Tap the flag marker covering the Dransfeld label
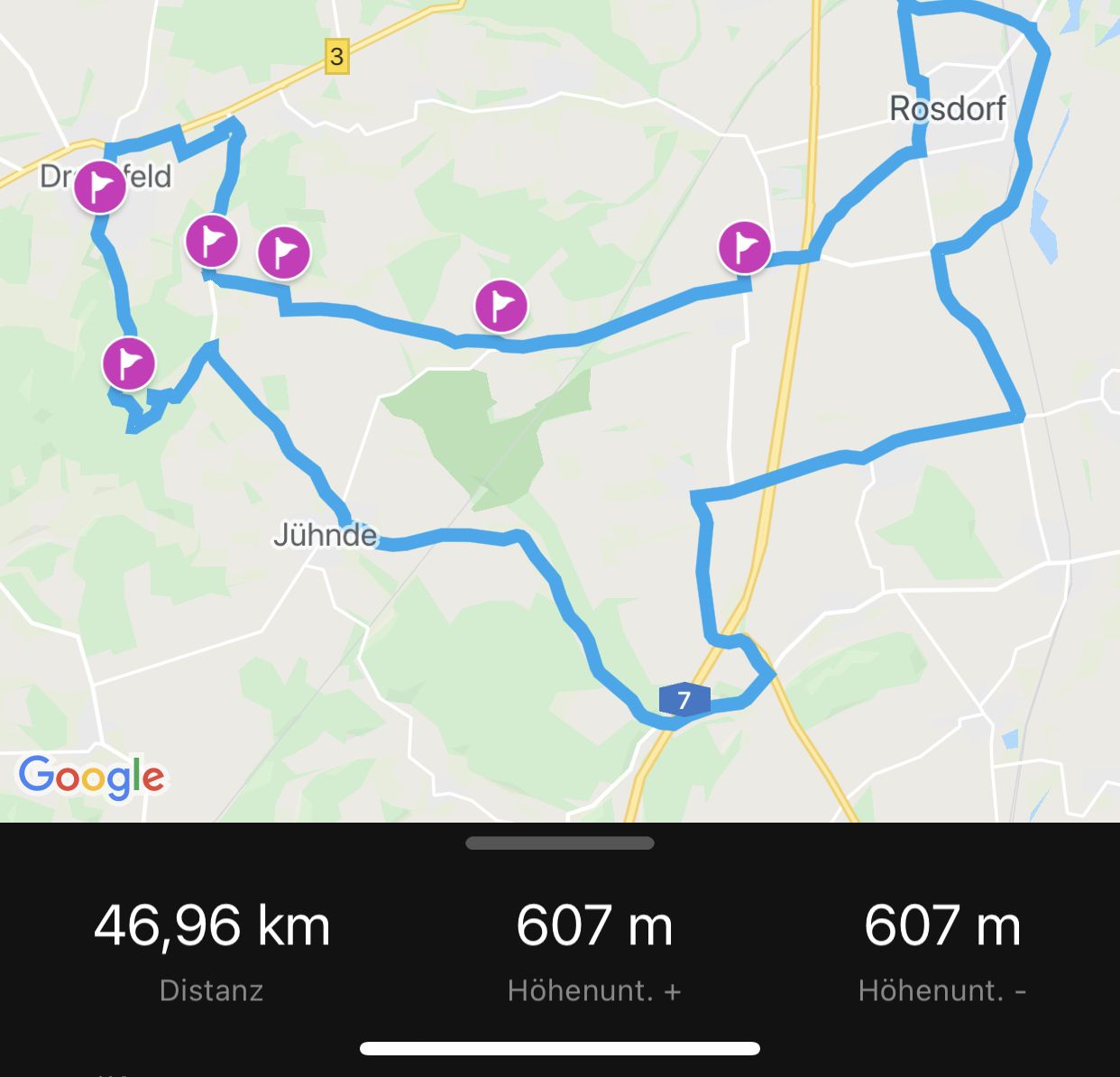 tap(99, 187)
